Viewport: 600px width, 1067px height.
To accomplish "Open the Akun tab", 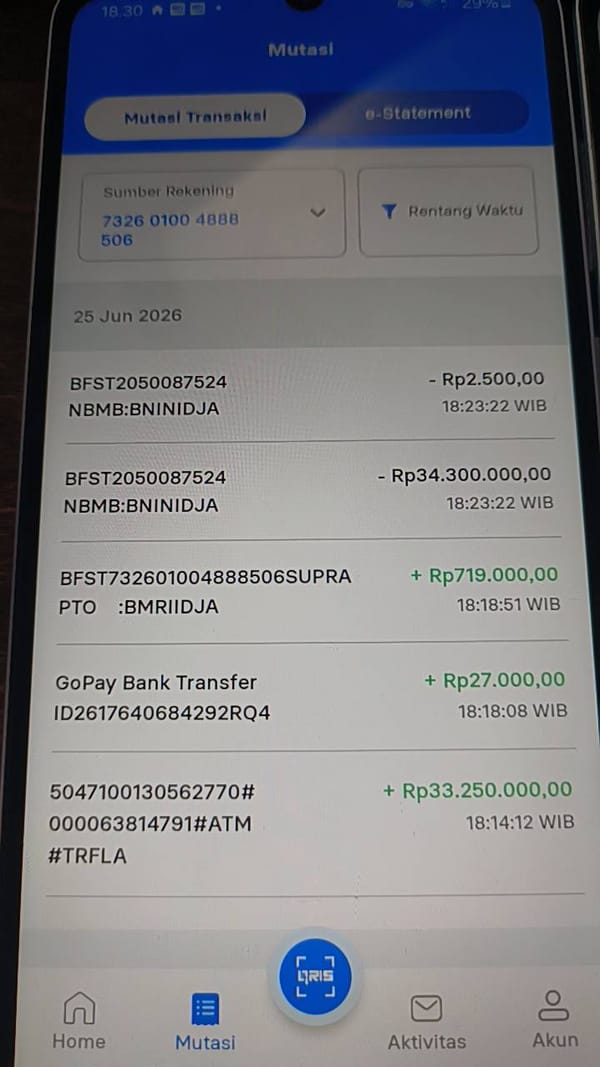I will [554, 1019].
